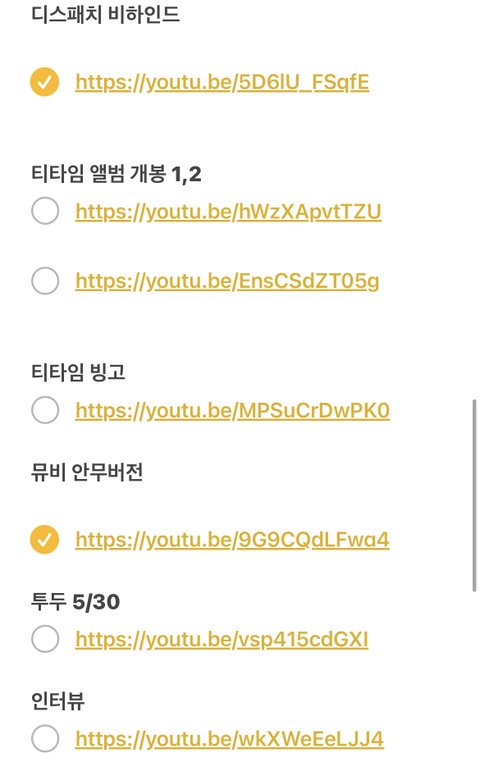
Task: Tick the checkbox beside the MPSuCrDwPK0 link
Action: (x=45, y=410)
